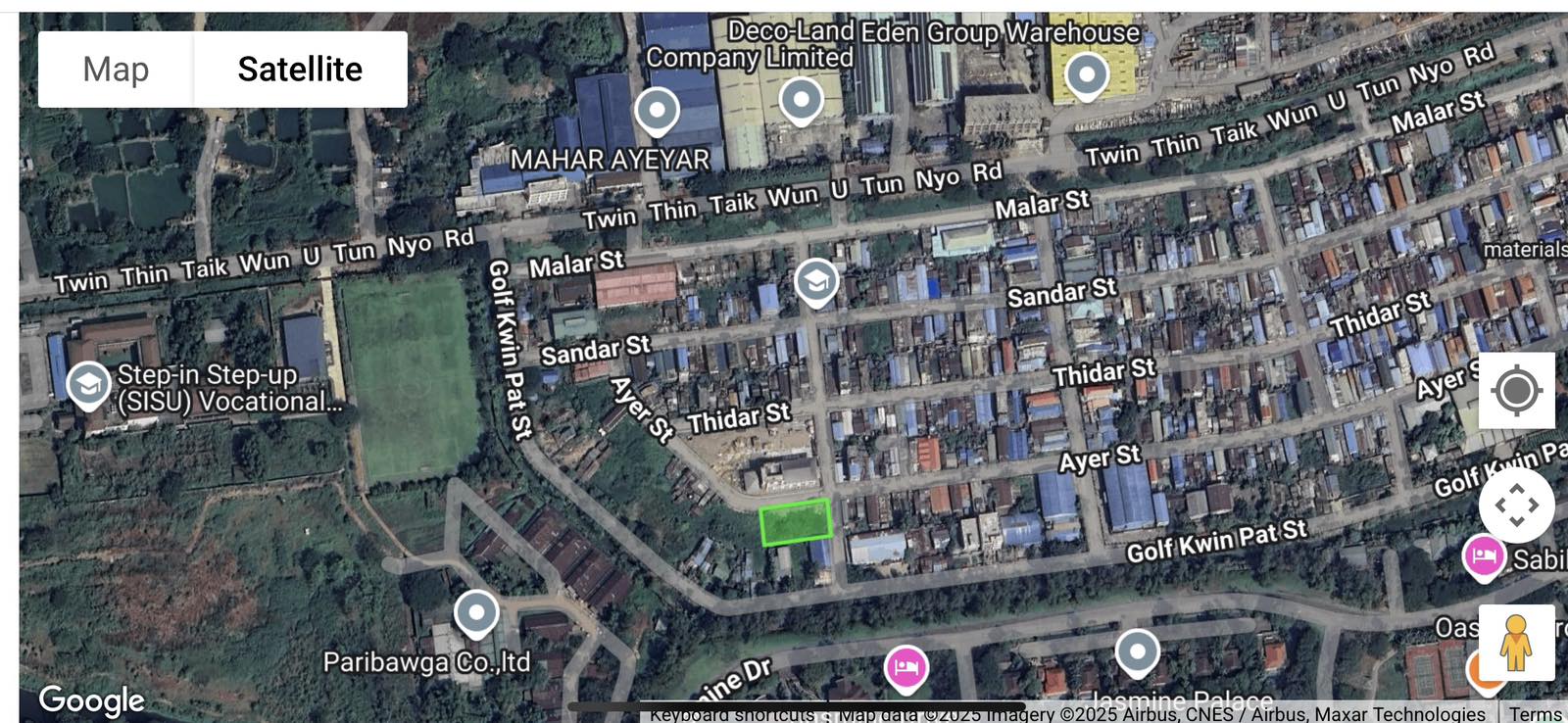Open the Terms link

1535,714
